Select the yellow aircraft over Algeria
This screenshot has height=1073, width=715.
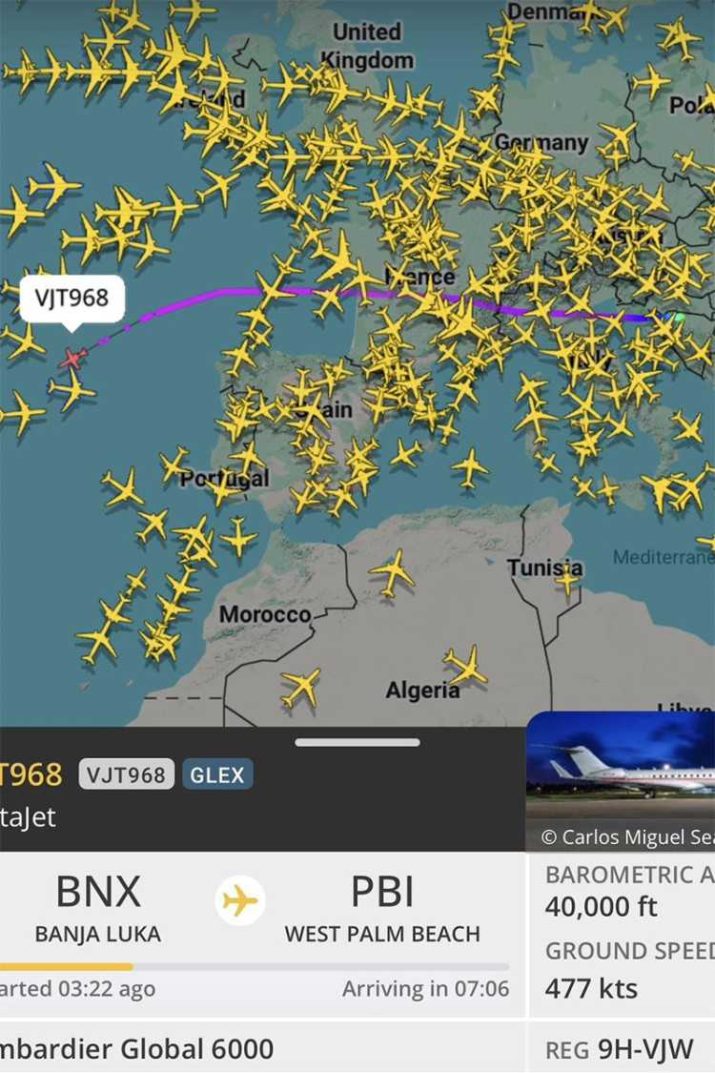click(x=466, y=665)
